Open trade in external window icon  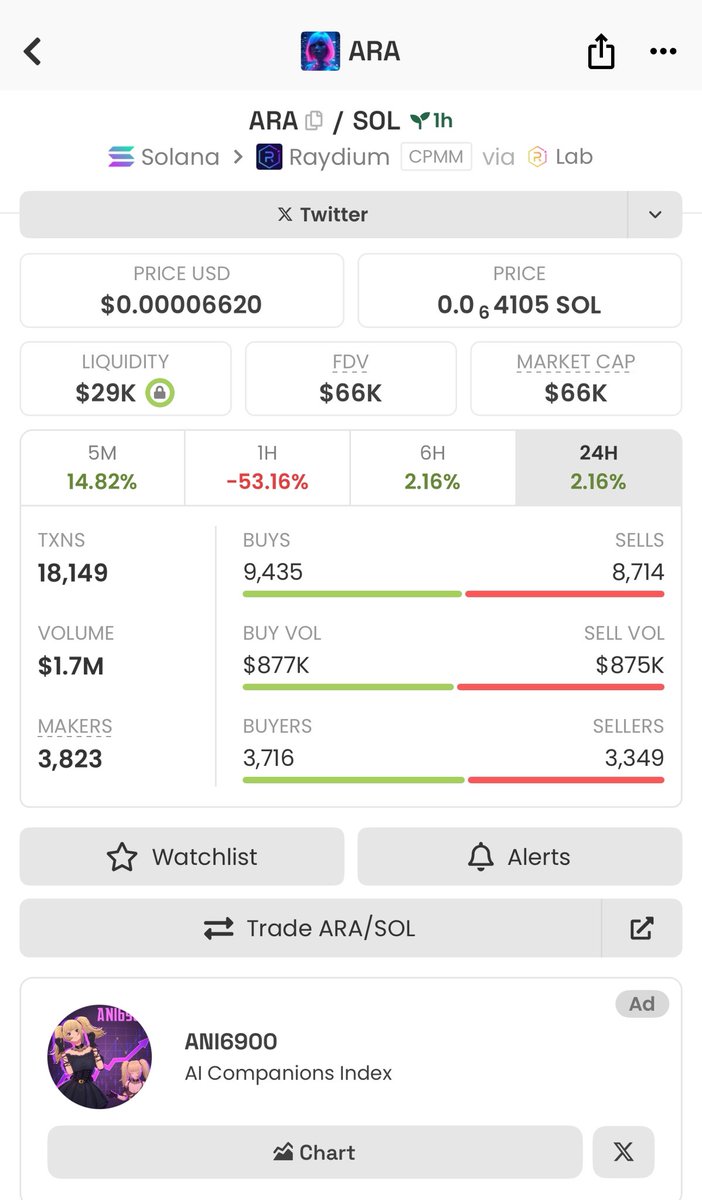coord(642,928)
